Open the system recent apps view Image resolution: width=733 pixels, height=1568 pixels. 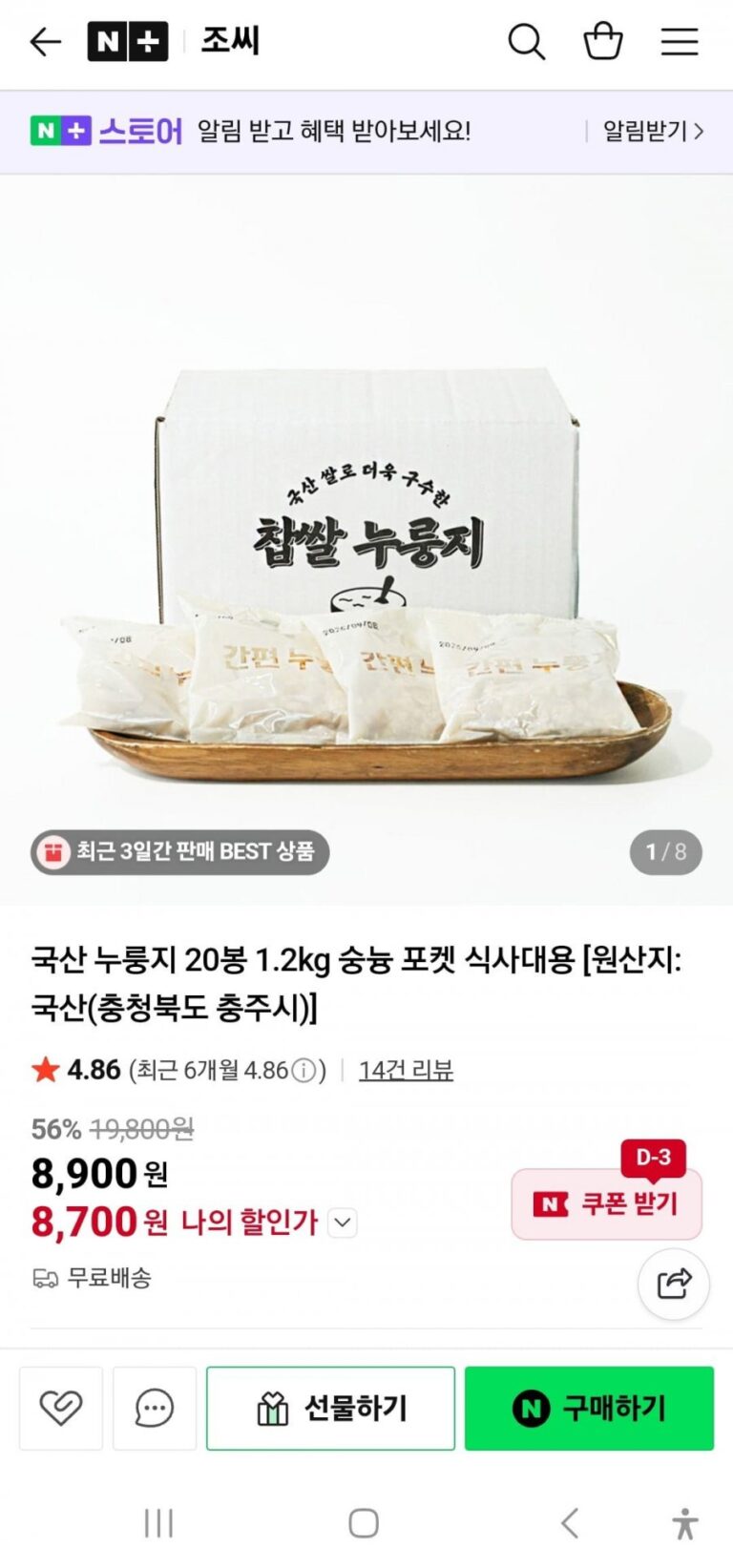point(158,1523)
